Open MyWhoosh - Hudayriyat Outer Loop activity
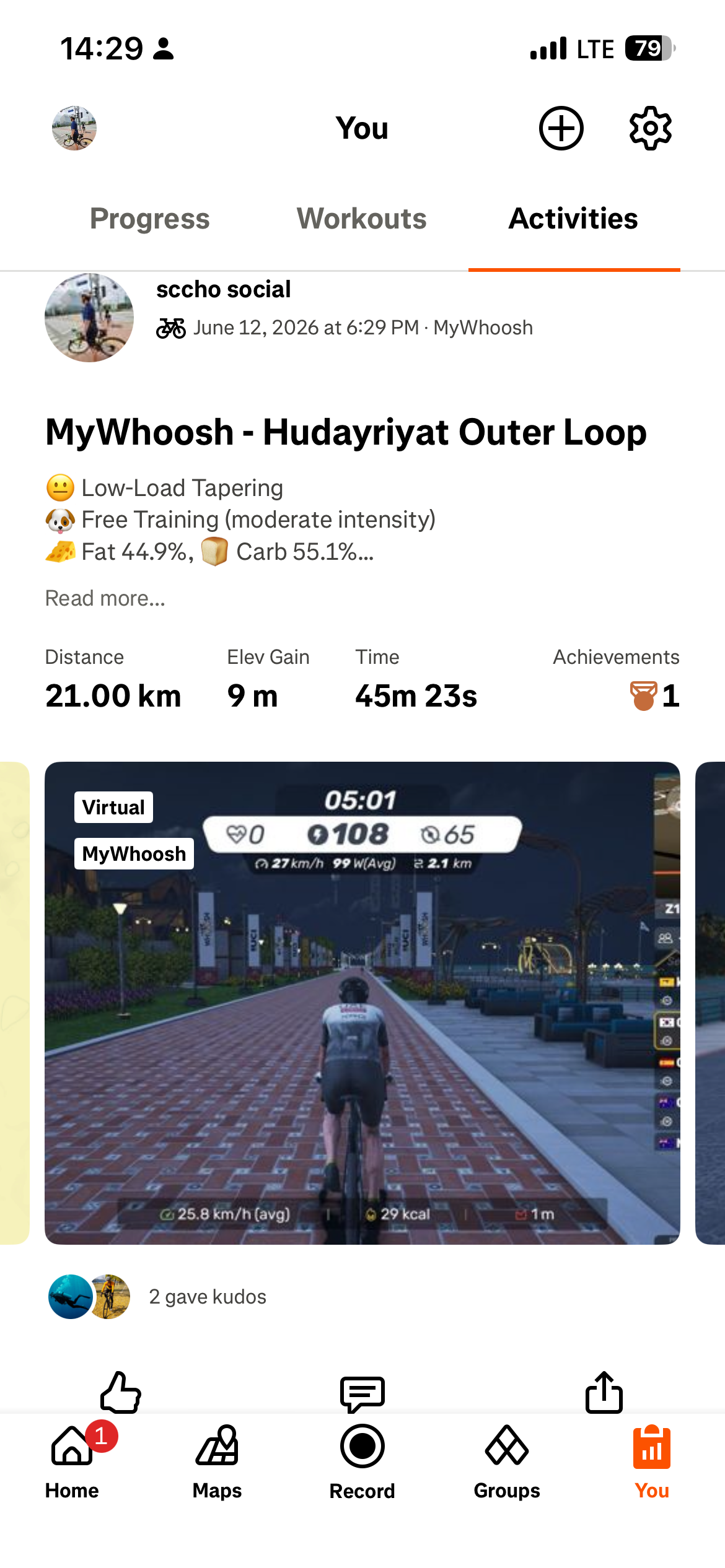Viewport: 725px width, 1568px height. point(346,432)
